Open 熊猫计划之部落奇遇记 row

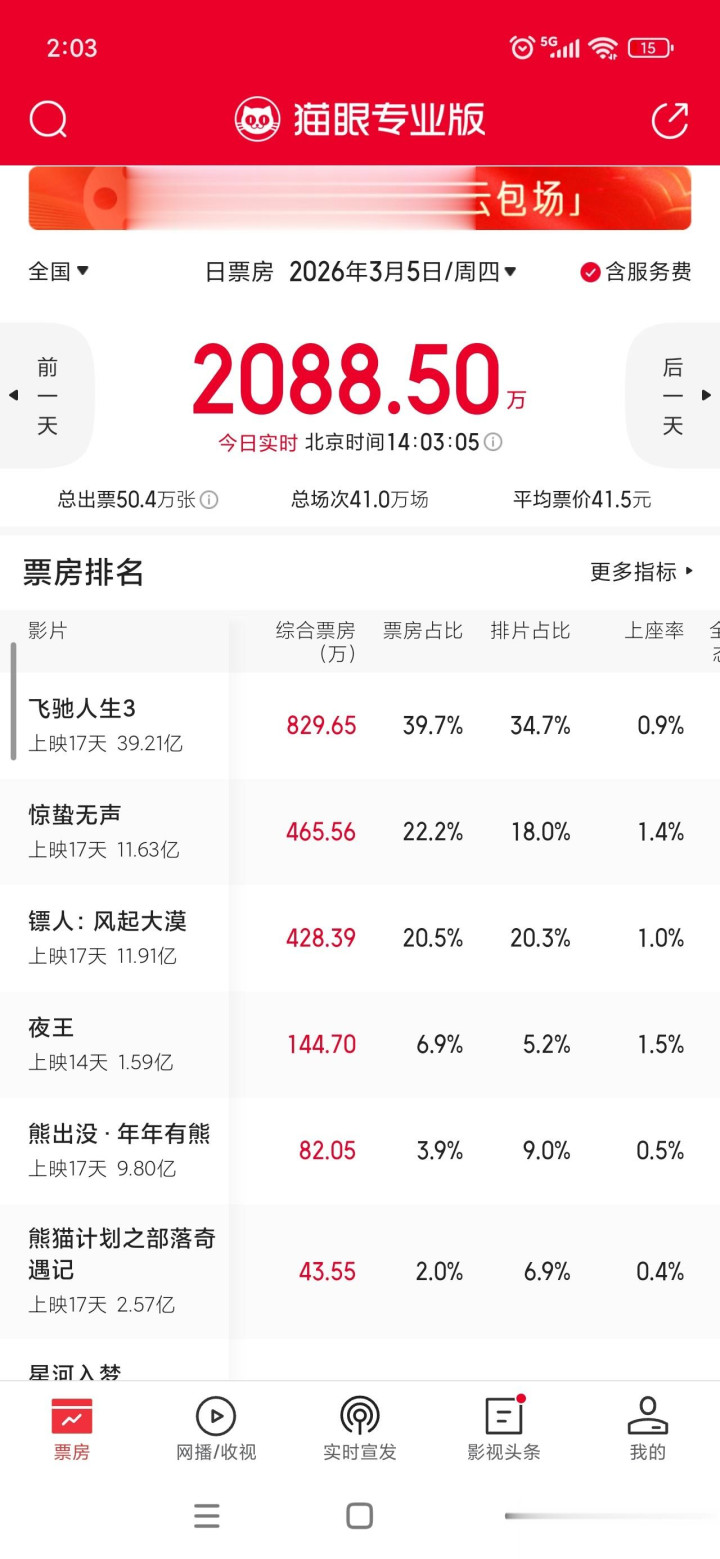360,1271
